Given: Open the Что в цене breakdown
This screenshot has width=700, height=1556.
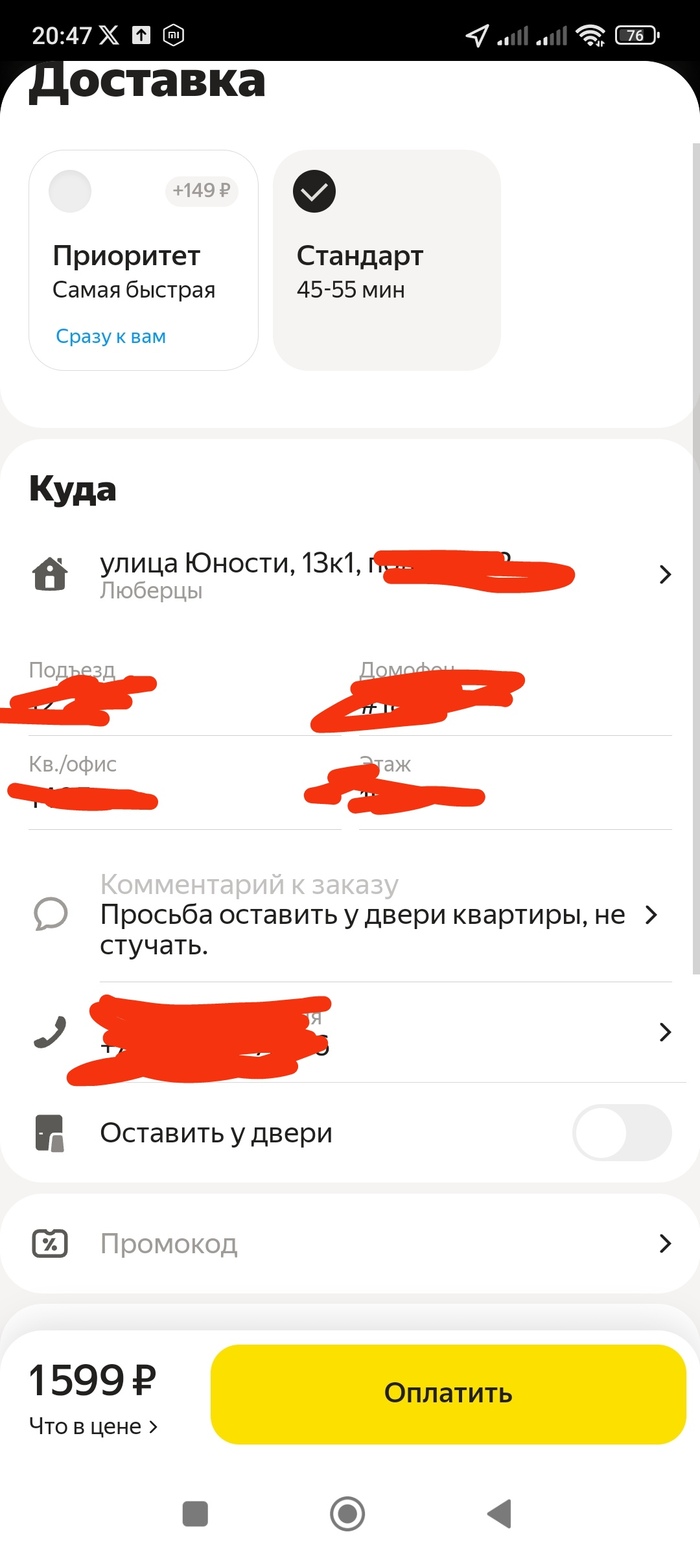Looking at the screenshot, I should (93, 1427).
